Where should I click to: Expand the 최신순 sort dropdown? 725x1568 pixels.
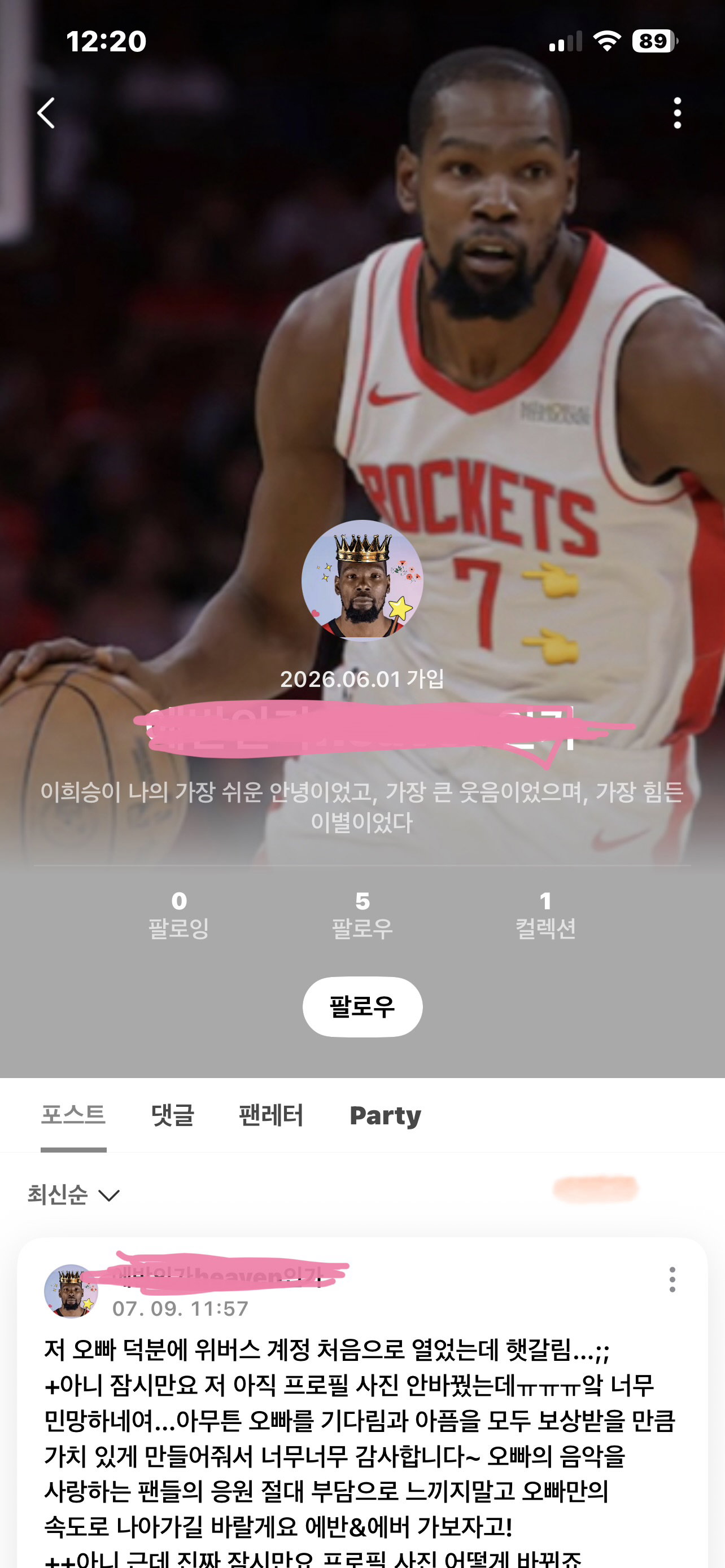(x=73, y=1195)
